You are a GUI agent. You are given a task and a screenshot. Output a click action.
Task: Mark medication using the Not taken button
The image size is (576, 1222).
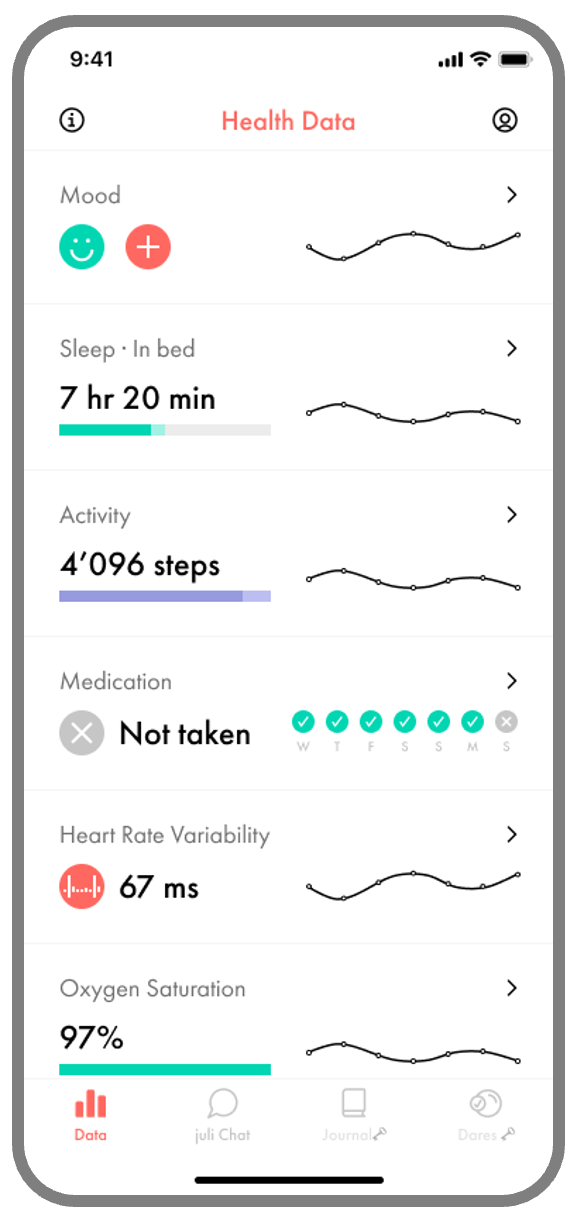click(82, 734)
